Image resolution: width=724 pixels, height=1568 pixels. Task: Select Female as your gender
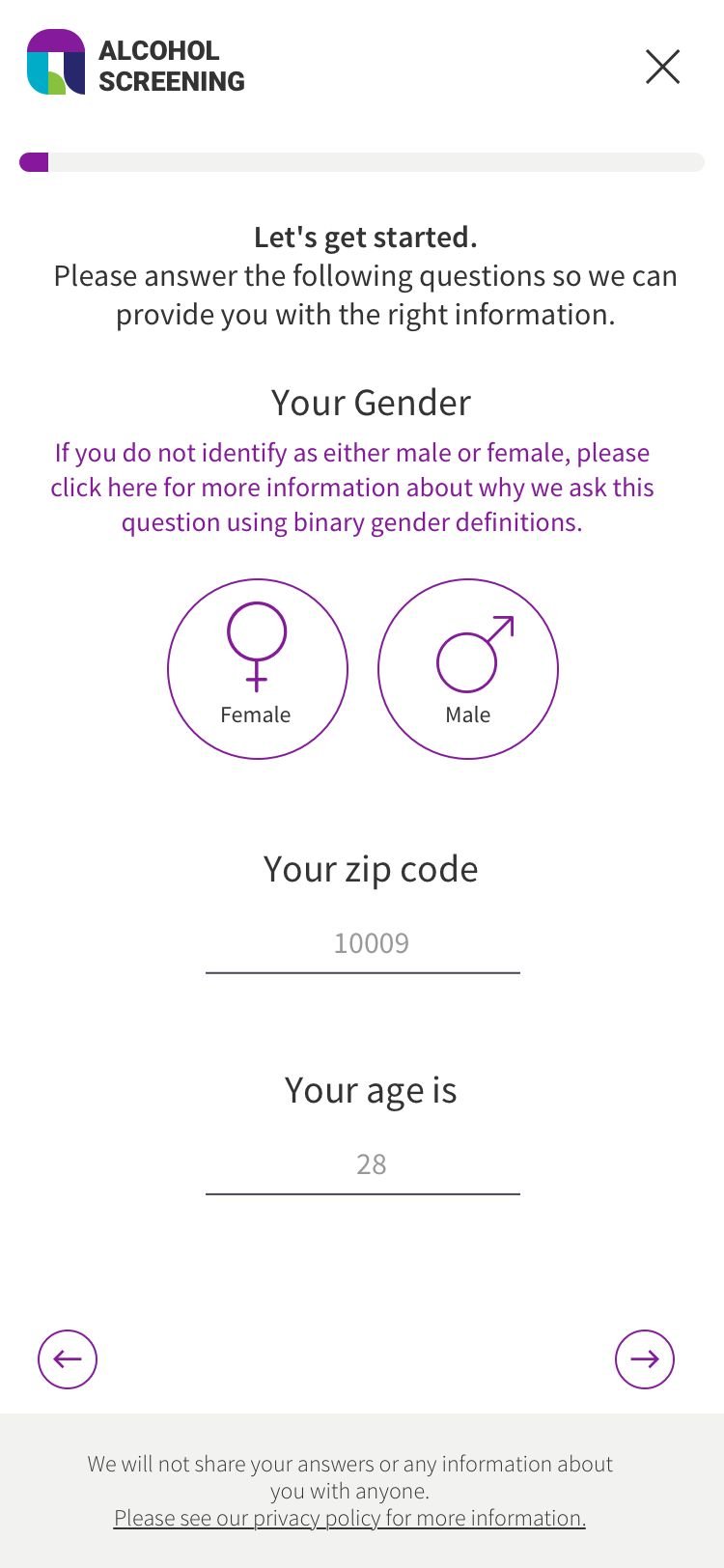click(257, 668)
